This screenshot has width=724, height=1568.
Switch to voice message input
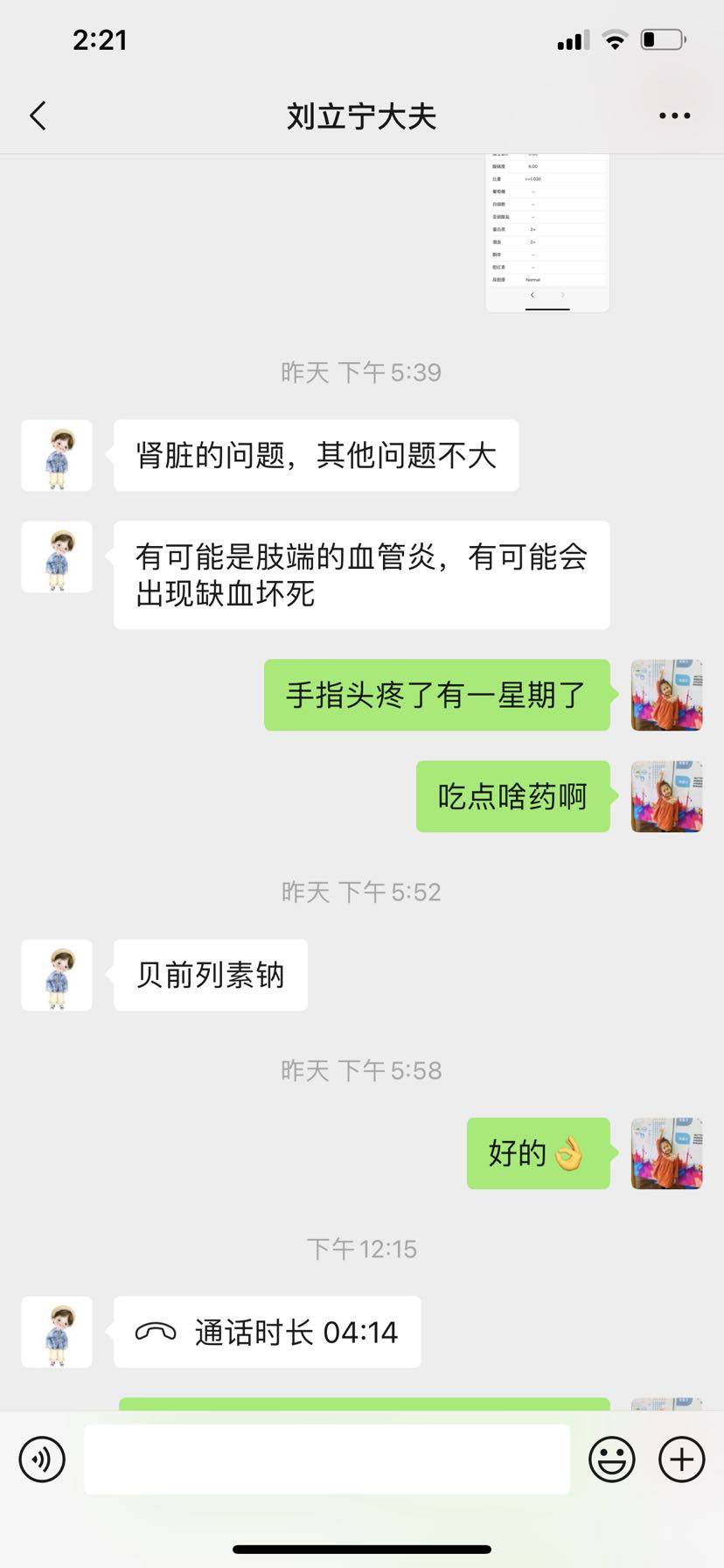tap(42, 1459)
